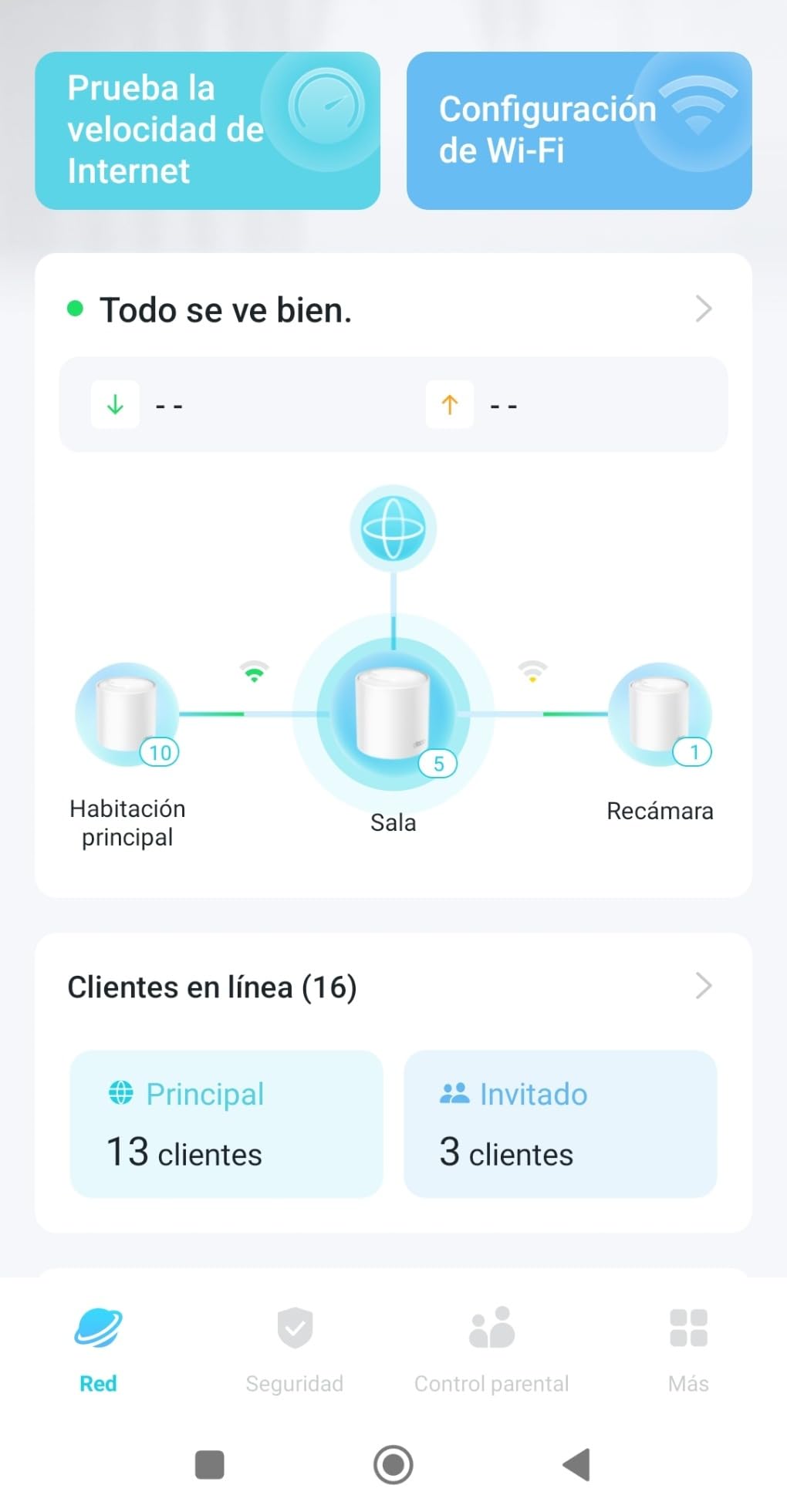787x1512 pixels.
Task: Open the client count badge on Sala
Action: click(x=437, y=764)
